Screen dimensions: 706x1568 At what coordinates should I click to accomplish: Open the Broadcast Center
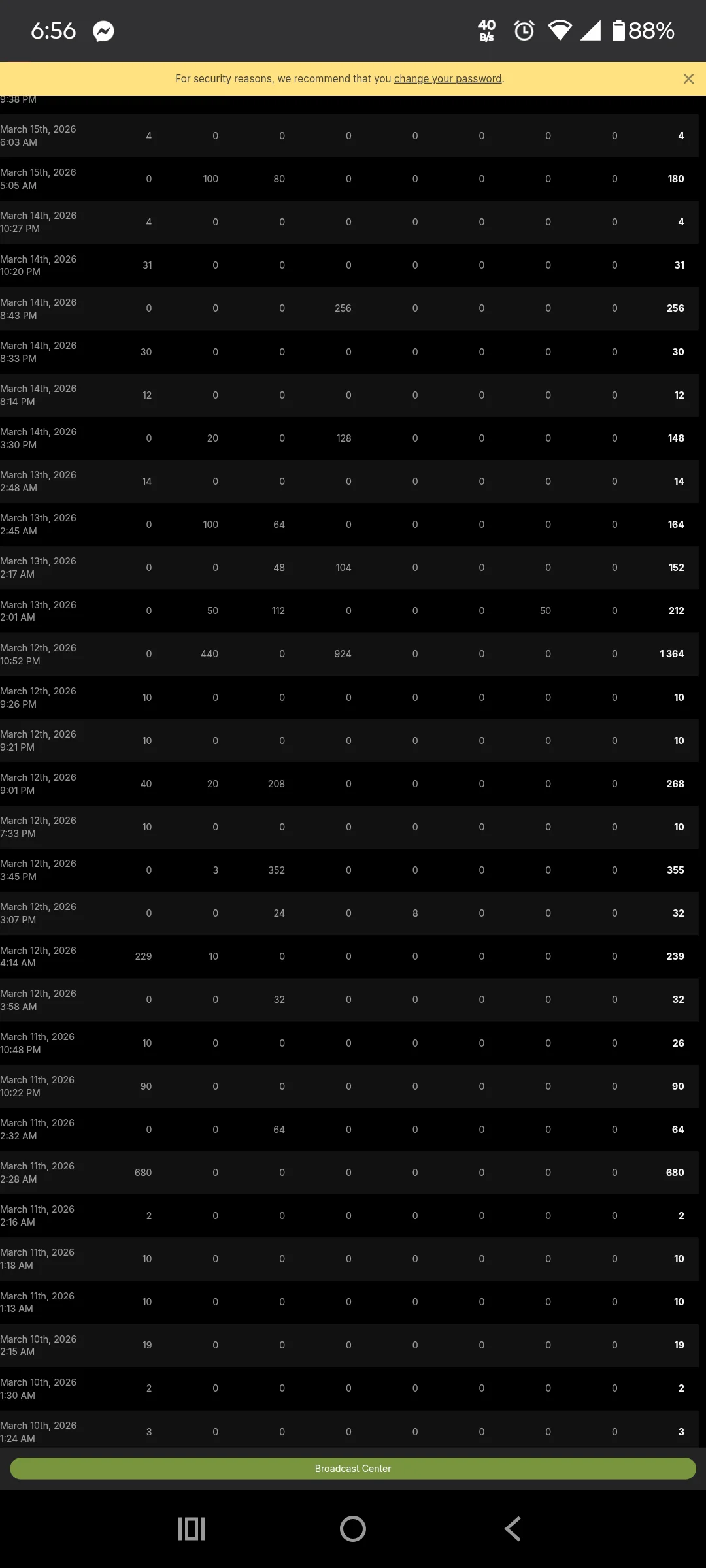[353, 1468]
